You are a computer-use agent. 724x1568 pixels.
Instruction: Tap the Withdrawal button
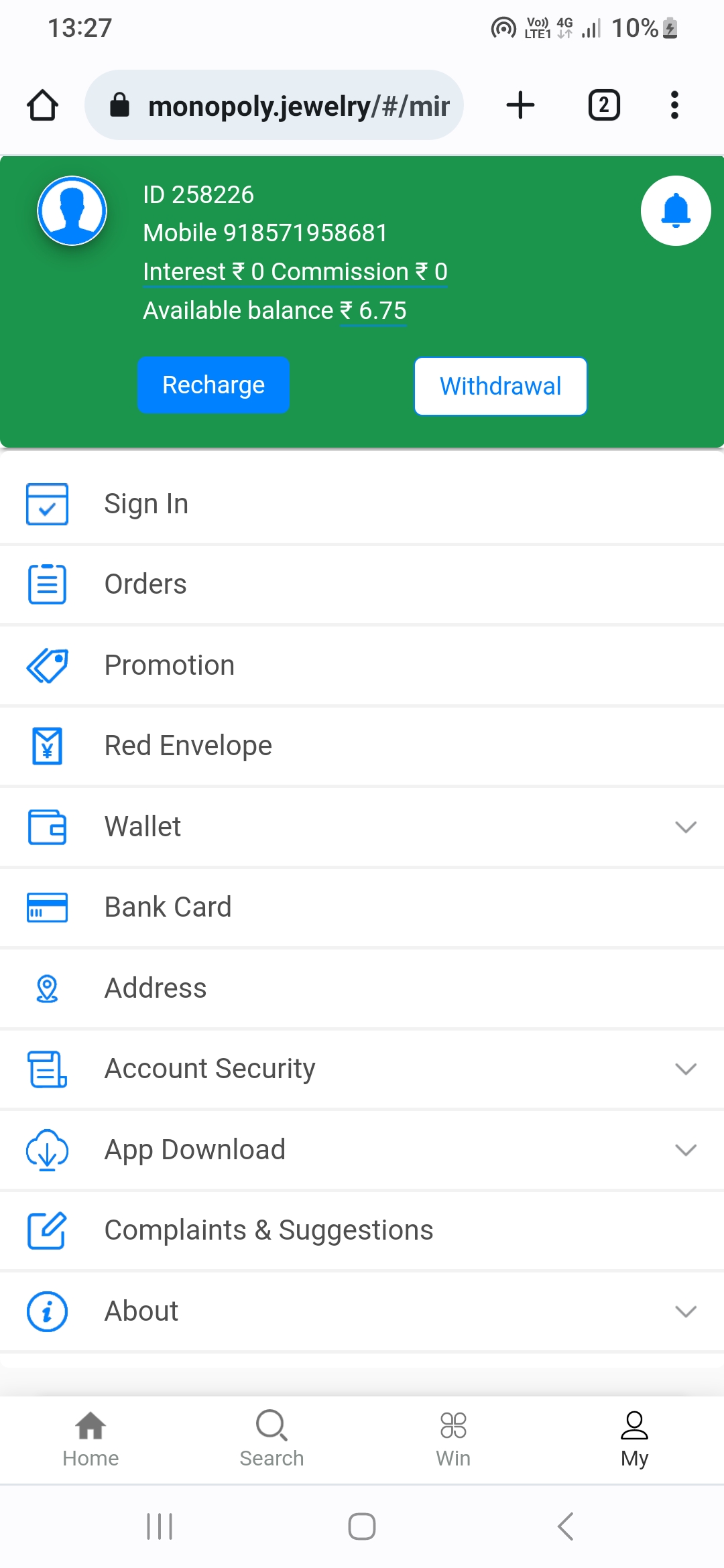[500, 387]
